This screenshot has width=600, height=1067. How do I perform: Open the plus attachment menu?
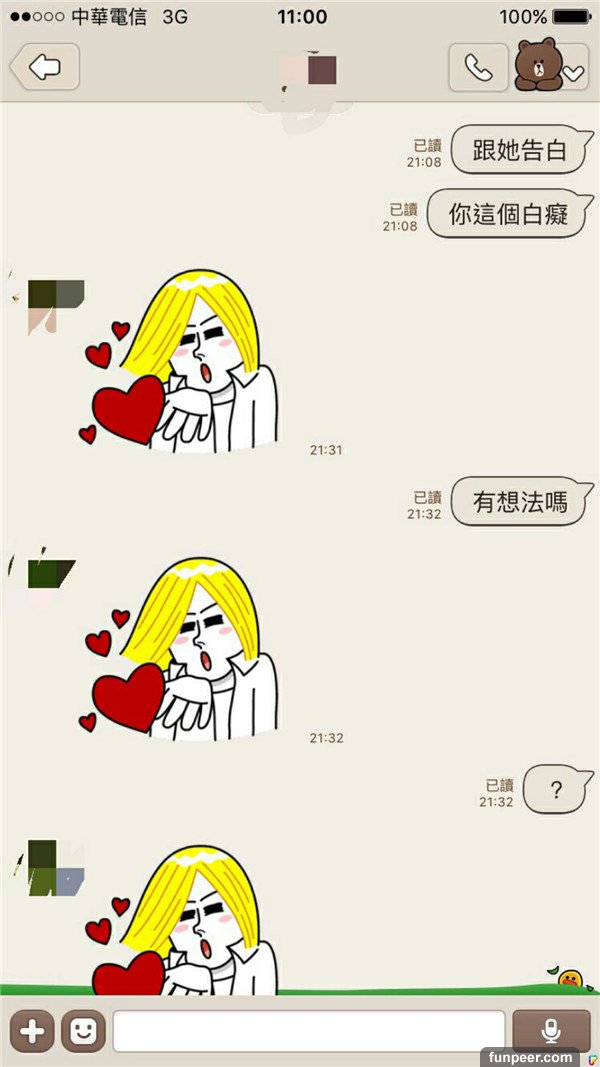coord(32,1031)
